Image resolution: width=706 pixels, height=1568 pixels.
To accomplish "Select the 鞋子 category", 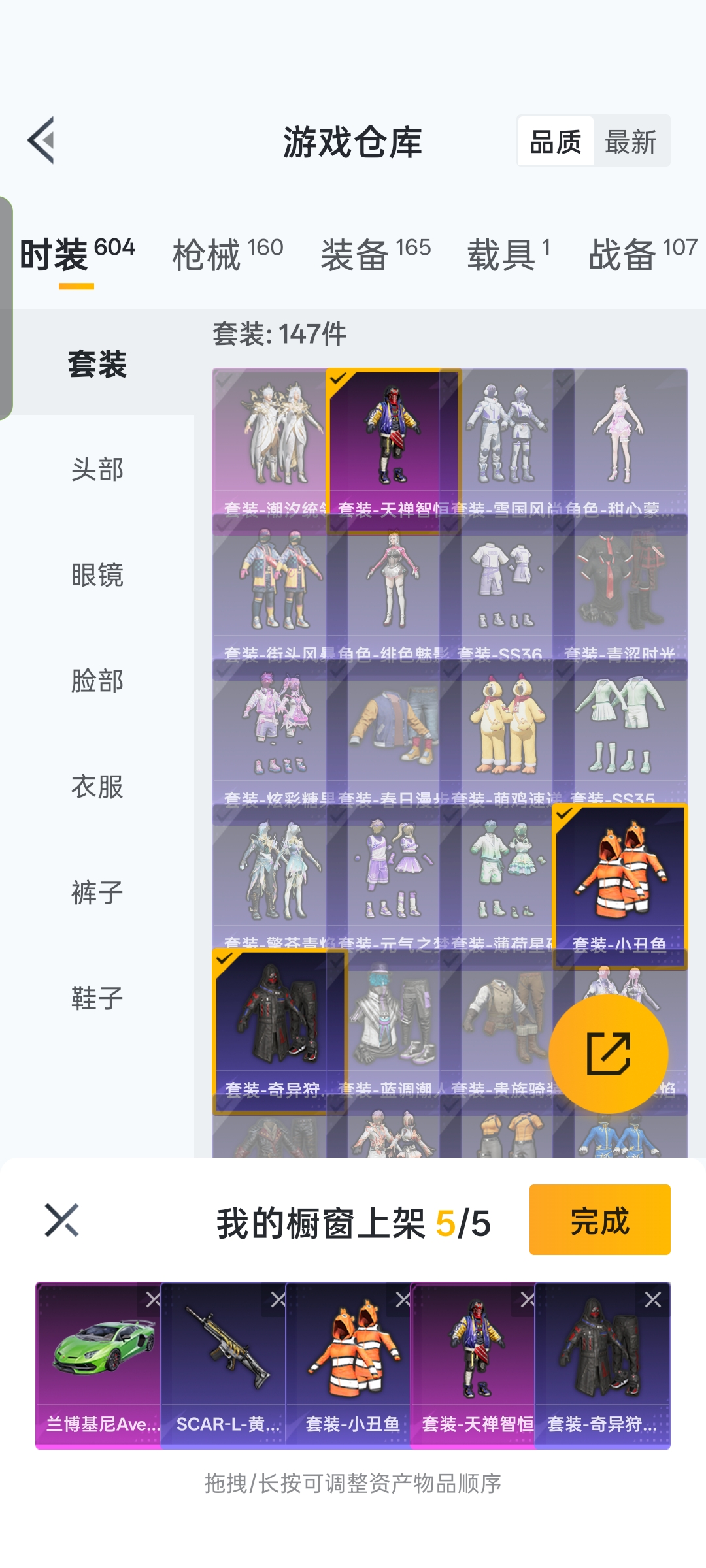I will point(97,998).
